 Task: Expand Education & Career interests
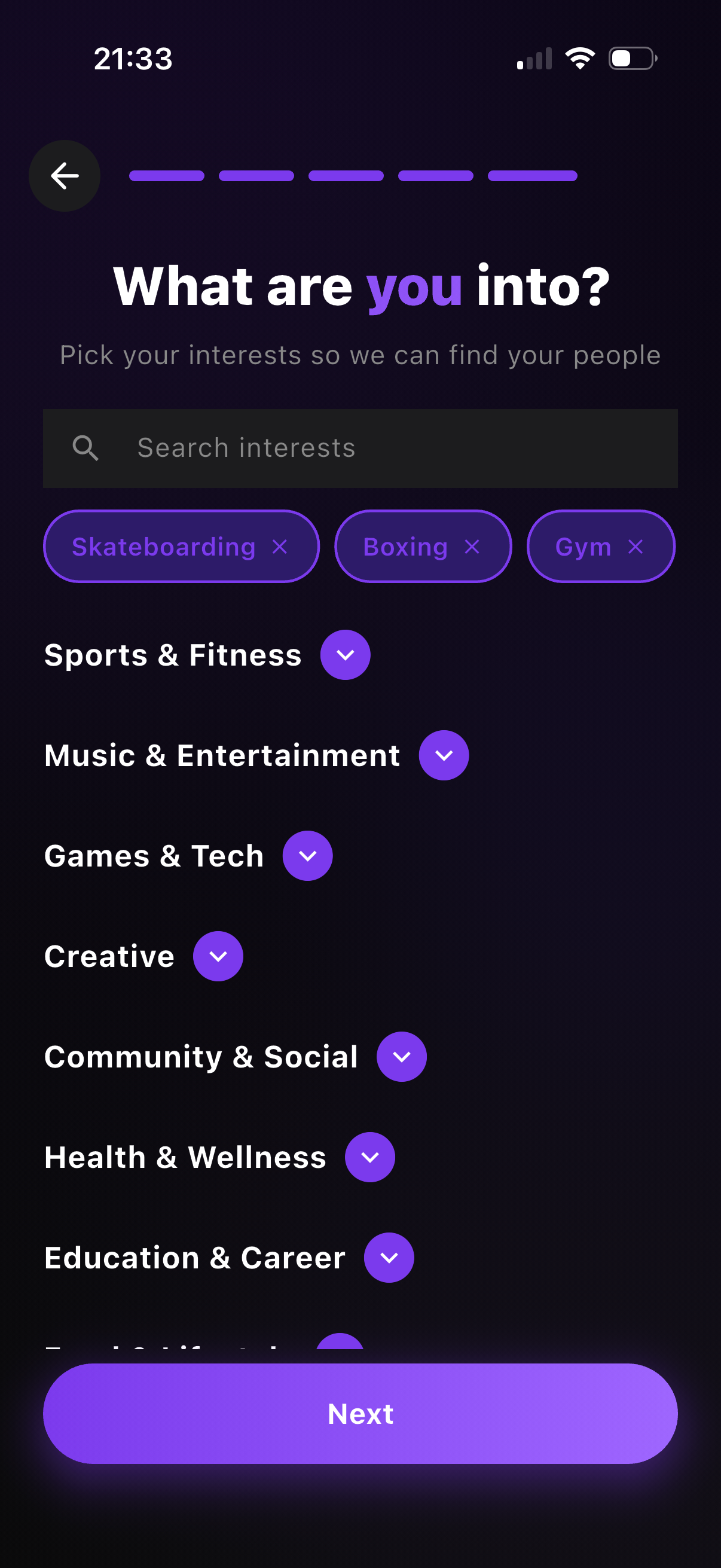[x=389, y=1258]
